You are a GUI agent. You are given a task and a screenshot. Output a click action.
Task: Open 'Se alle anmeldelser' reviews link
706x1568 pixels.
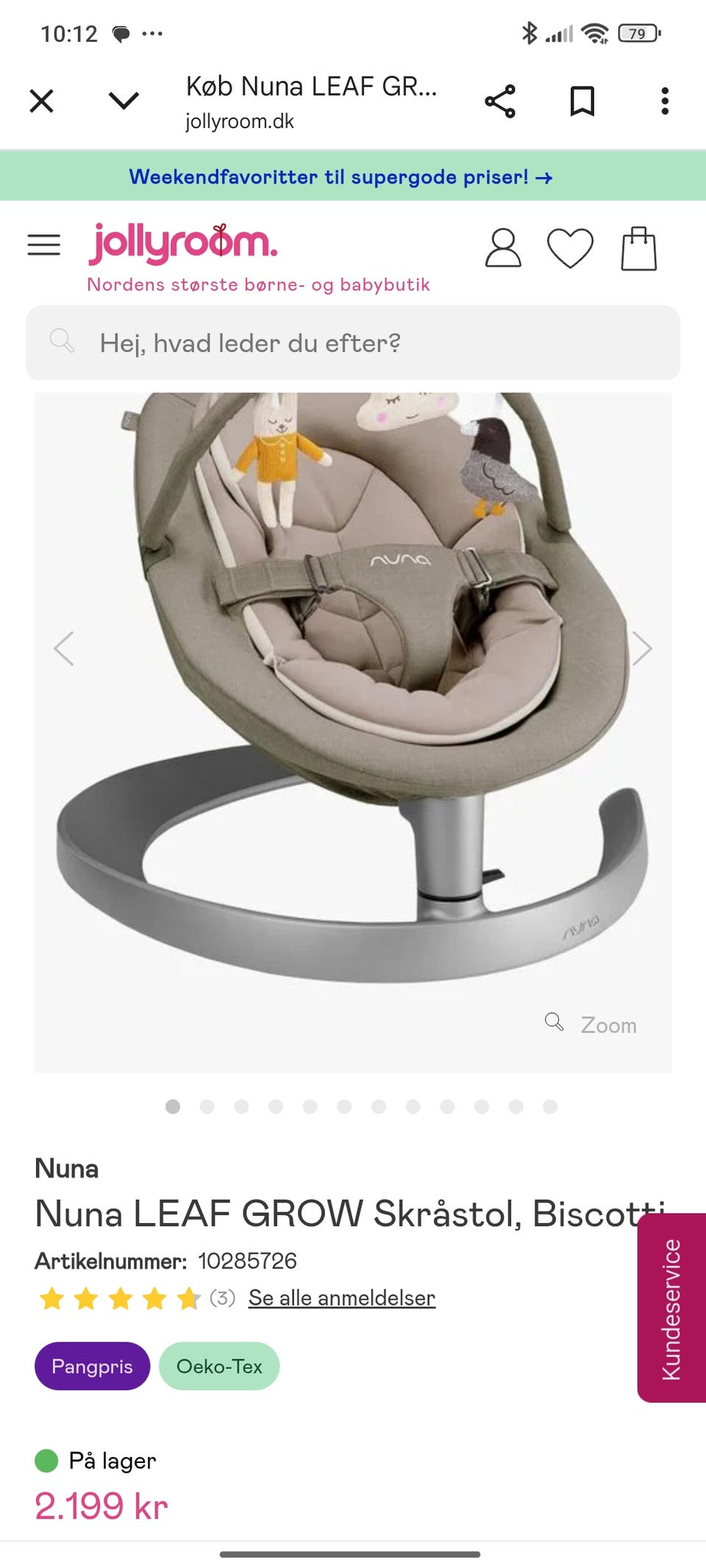pyautogui.click(x=342, y=1297)
